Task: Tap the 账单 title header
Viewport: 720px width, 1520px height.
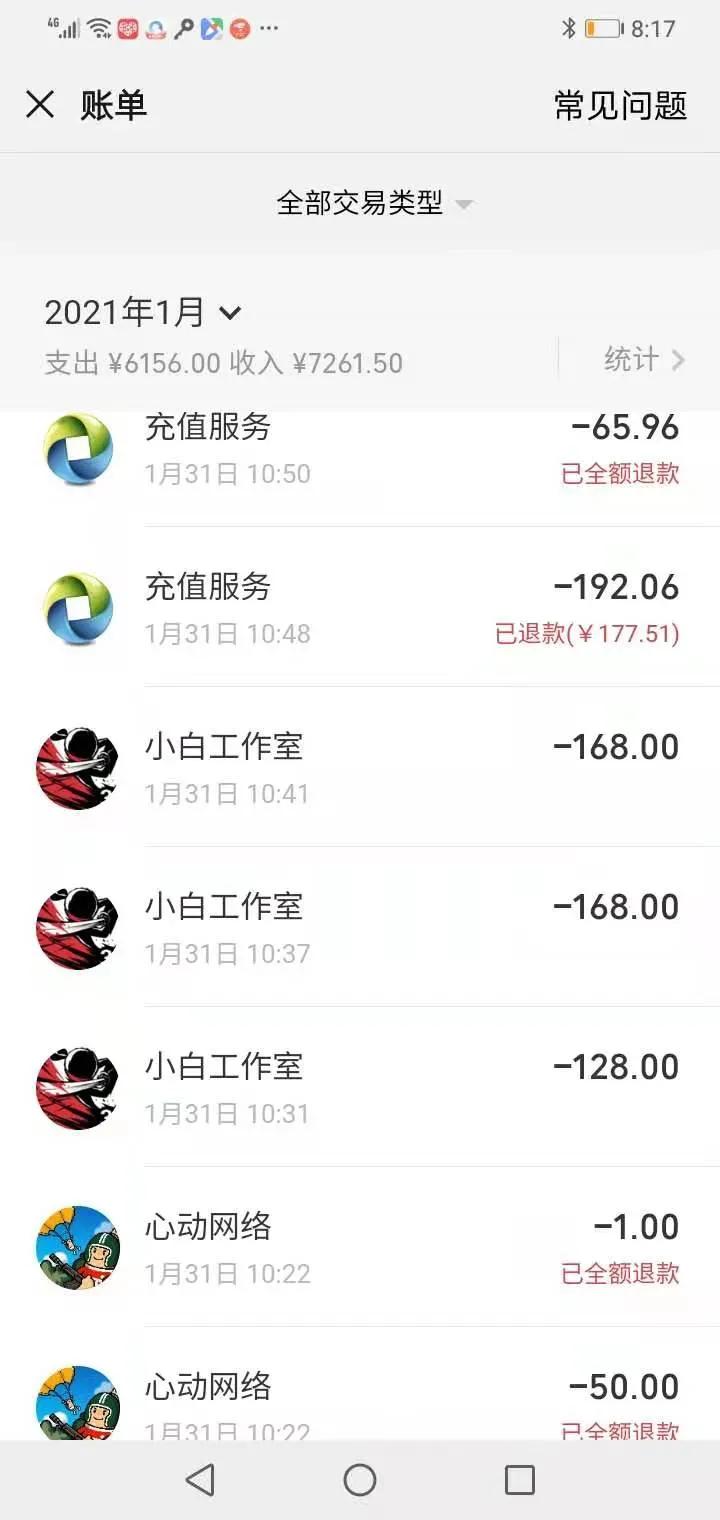Action: [113, 105]
